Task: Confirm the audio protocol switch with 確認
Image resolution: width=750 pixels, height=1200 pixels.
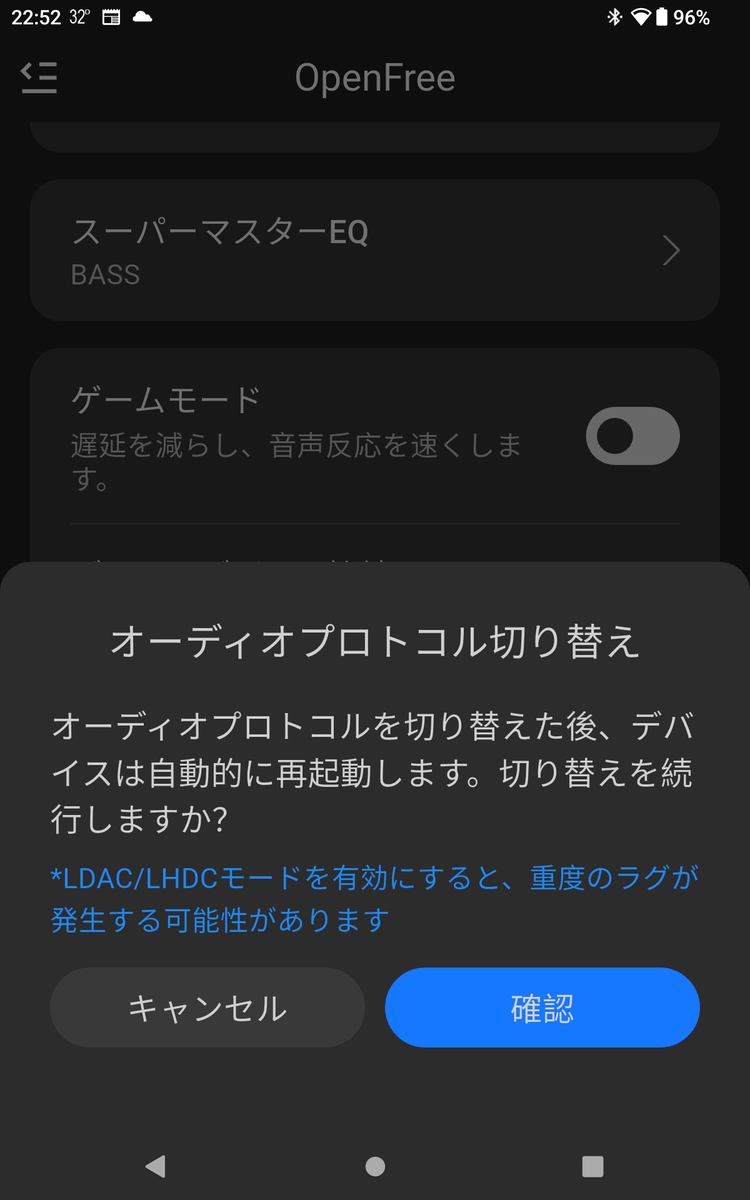Action: tap(542, 1007)
